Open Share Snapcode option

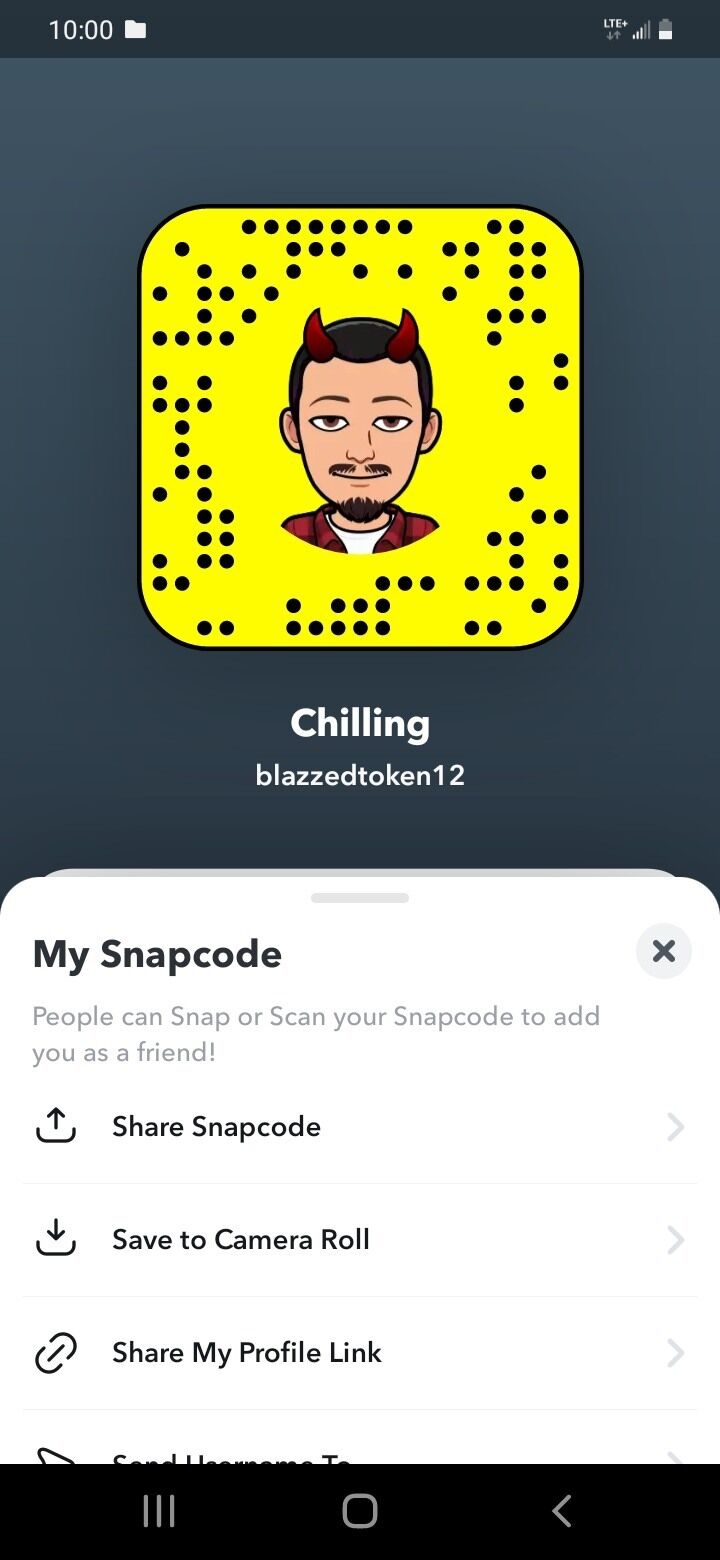(360, 1127)
